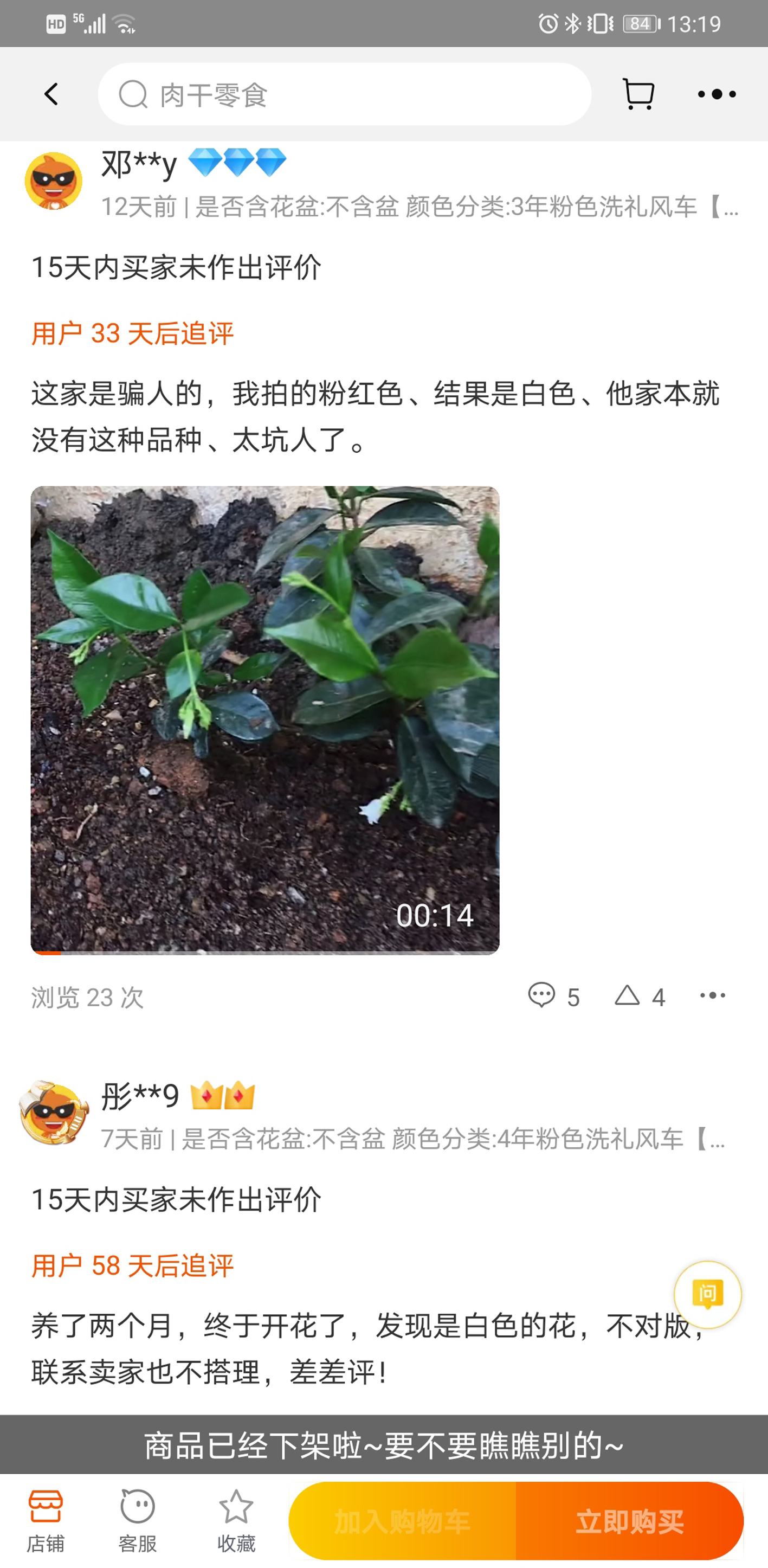Tap the 肉干零食 search box
768x1568 pixels.
tap(344, 94)
